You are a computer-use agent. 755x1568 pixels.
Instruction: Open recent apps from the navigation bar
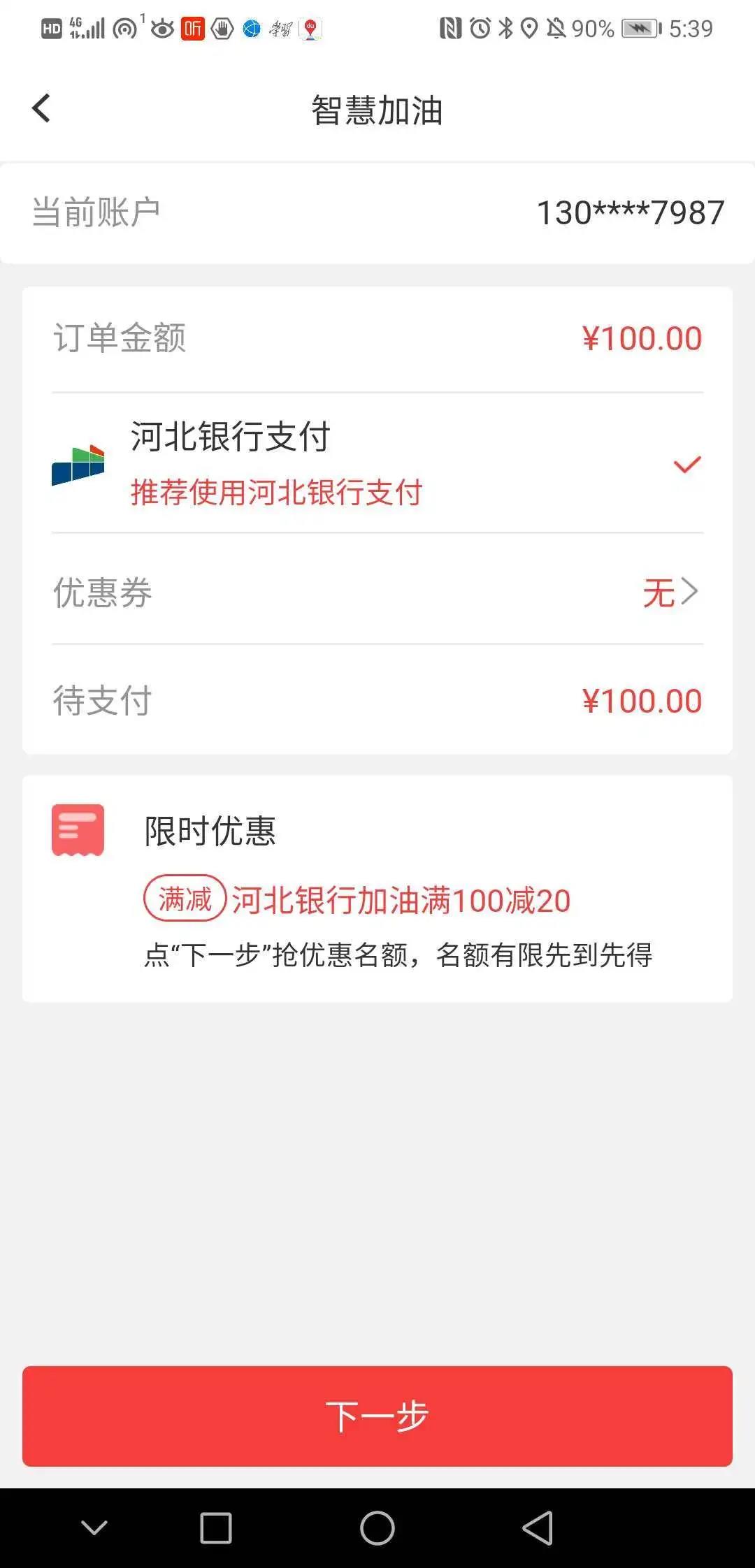215,1527
